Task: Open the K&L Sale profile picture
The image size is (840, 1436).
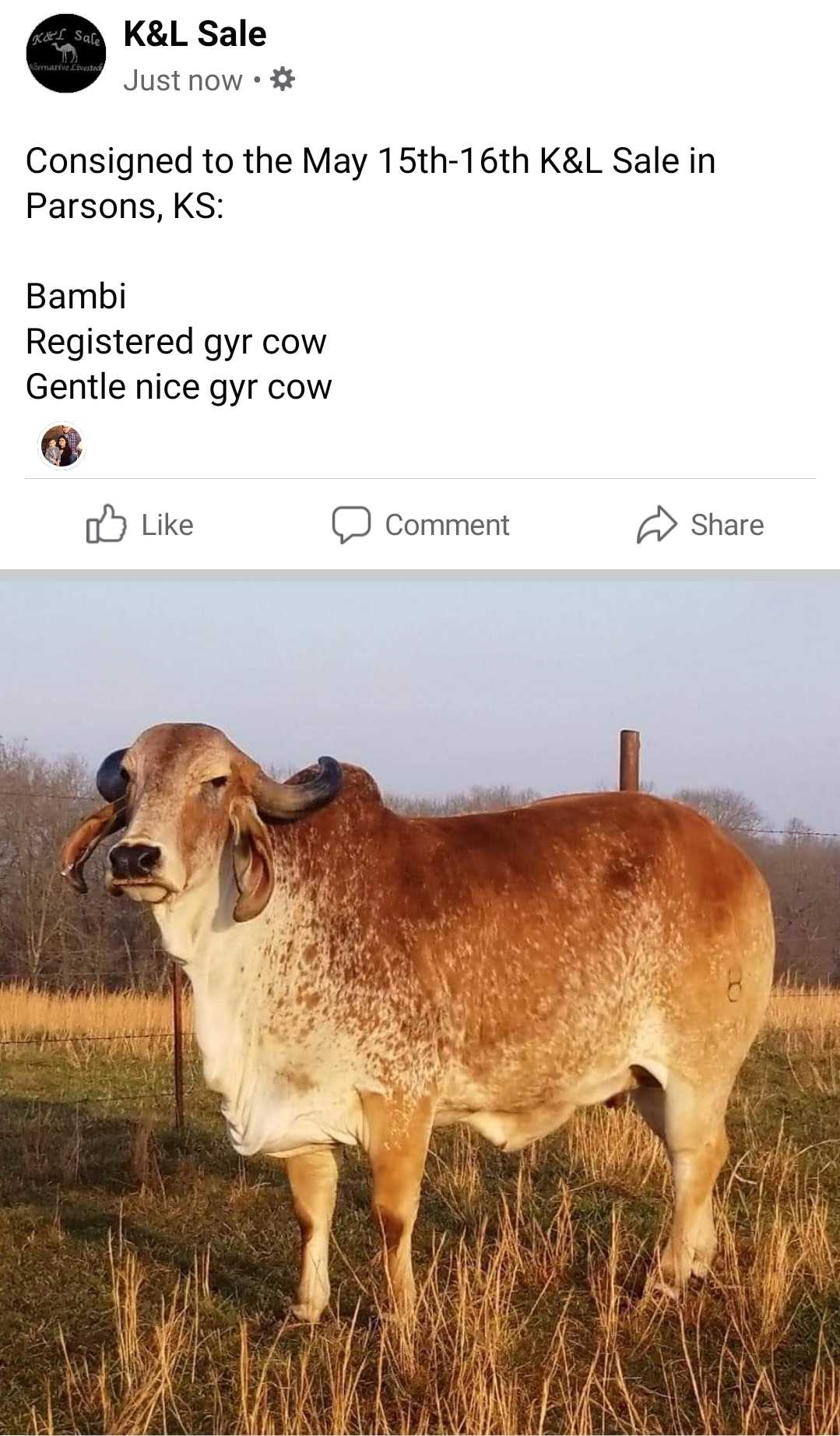Action: [x=66, y=54]
